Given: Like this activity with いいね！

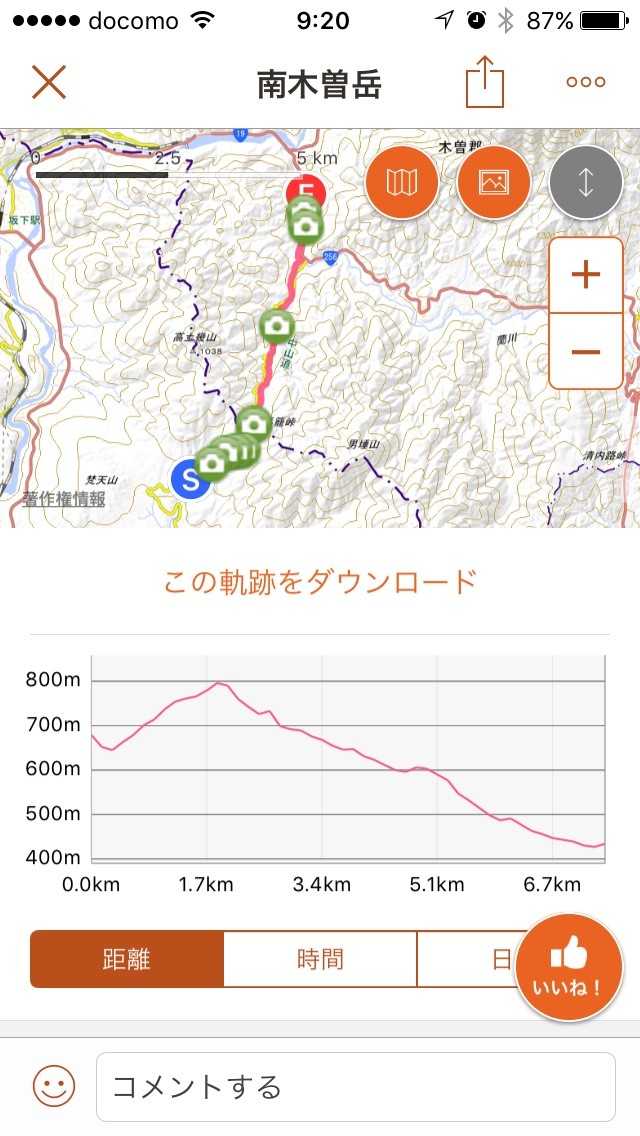Looking at the screenshot, I should coord(569,968).
